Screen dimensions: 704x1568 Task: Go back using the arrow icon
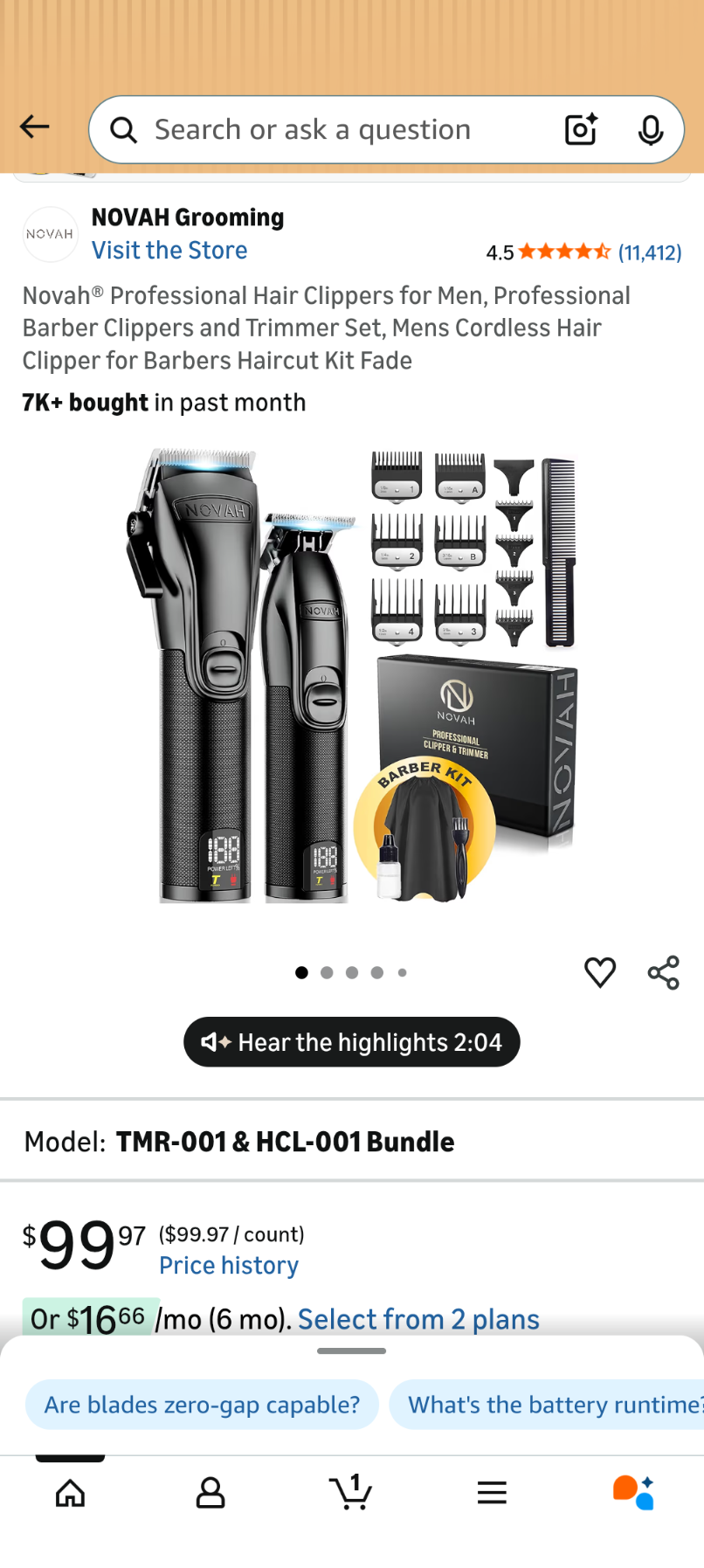(x=35, y=128)
